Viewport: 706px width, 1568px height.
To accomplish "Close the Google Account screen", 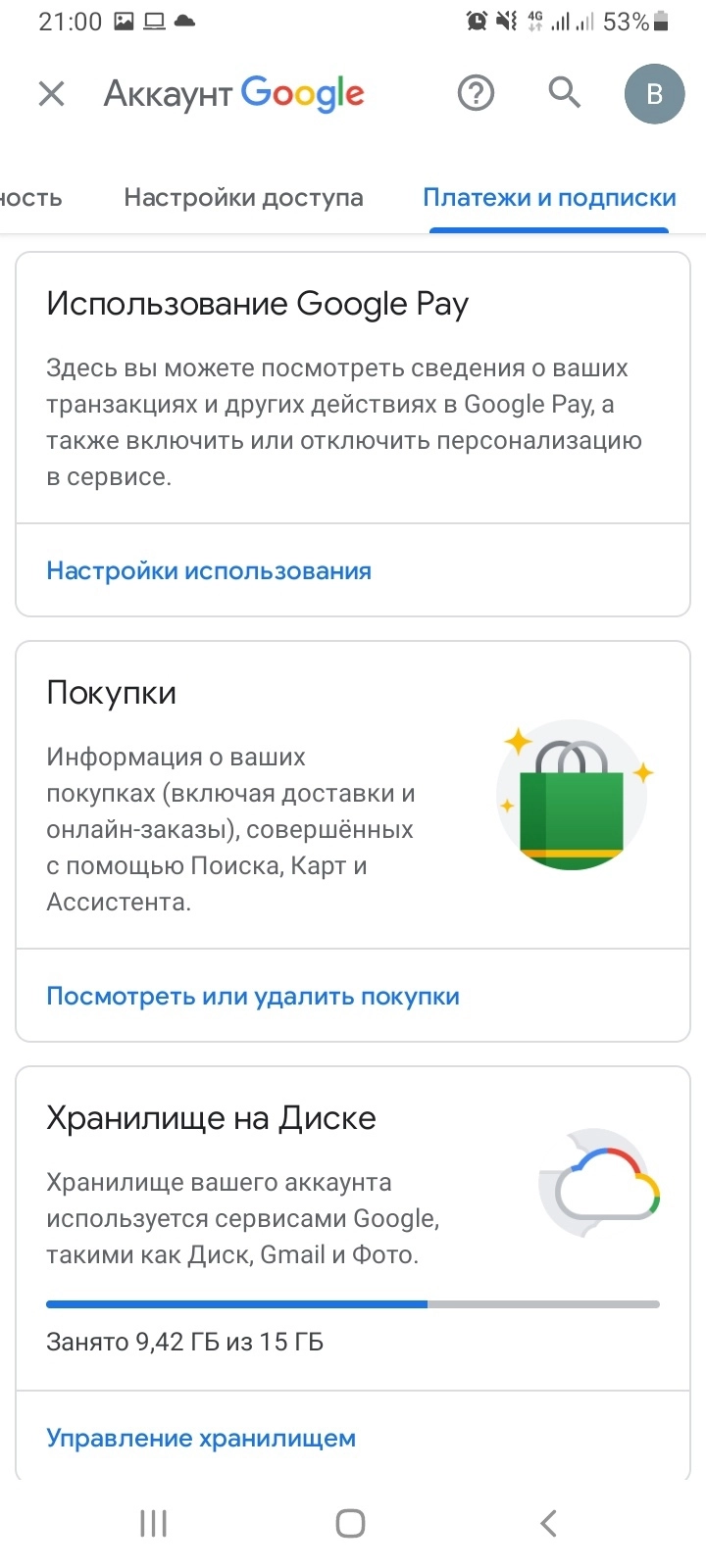I will click(x=51, y=94).
